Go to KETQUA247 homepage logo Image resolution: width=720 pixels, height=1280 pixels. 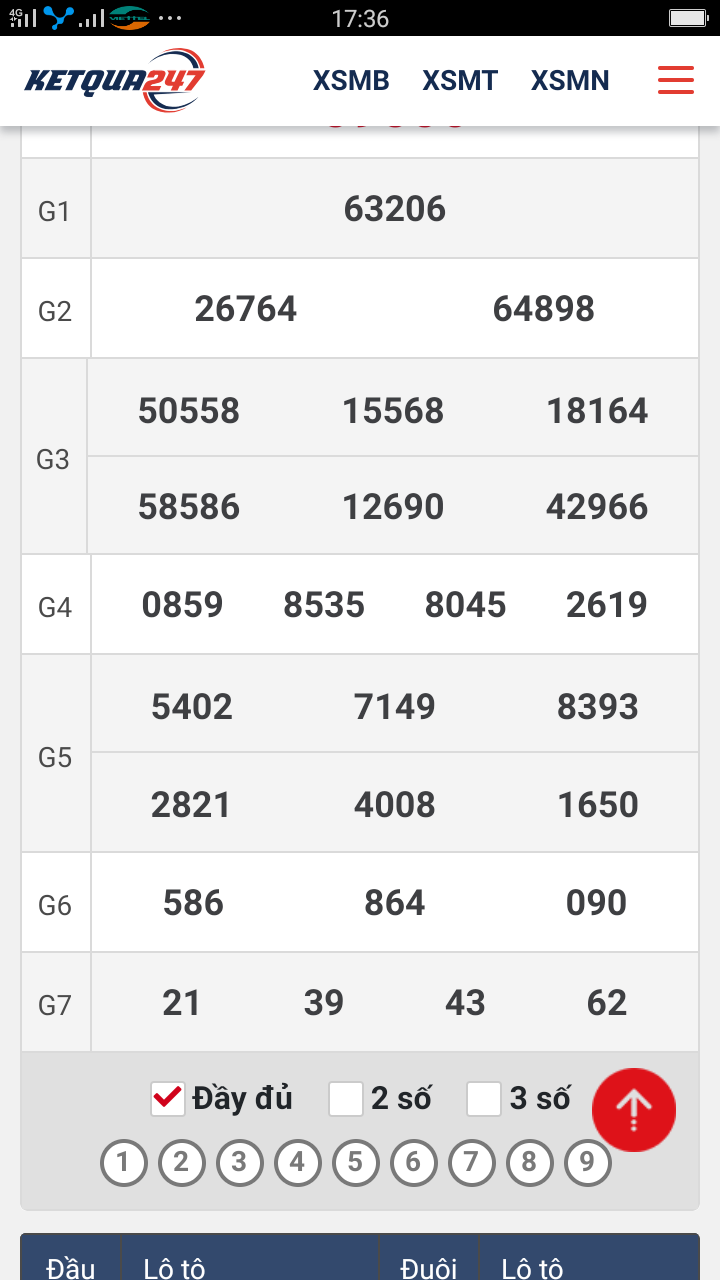coord(114,80)
